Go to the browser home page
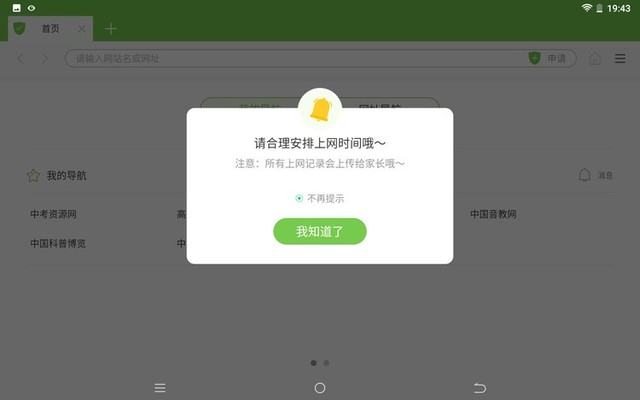Viewport: 640px width, 400px height. click(x=596, y=59)
